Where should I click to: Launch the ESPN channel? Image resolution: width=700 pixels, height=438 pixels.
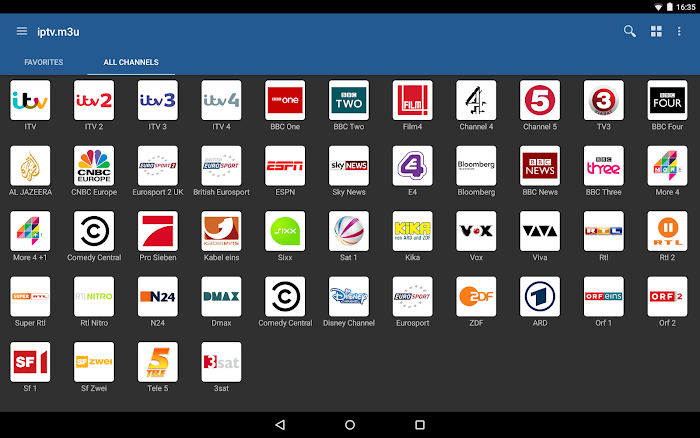tap(285, 166)
